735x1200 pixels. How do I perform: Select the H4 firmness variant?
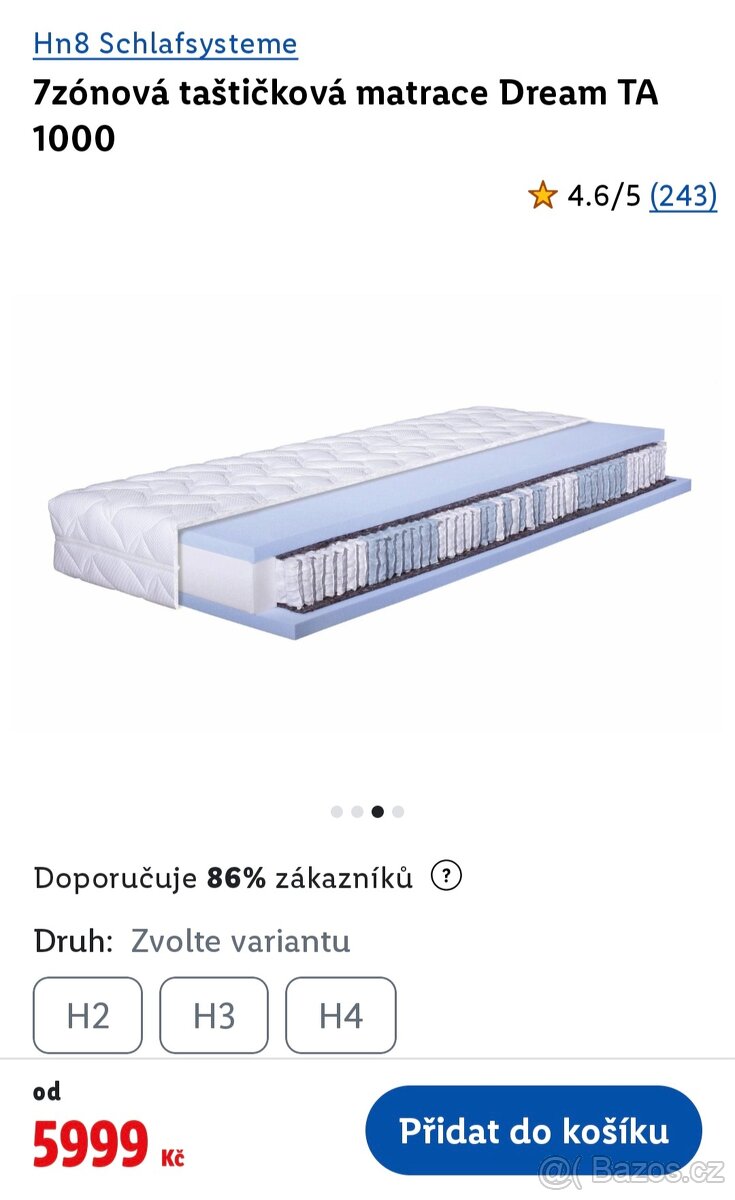click(342, 1015)
